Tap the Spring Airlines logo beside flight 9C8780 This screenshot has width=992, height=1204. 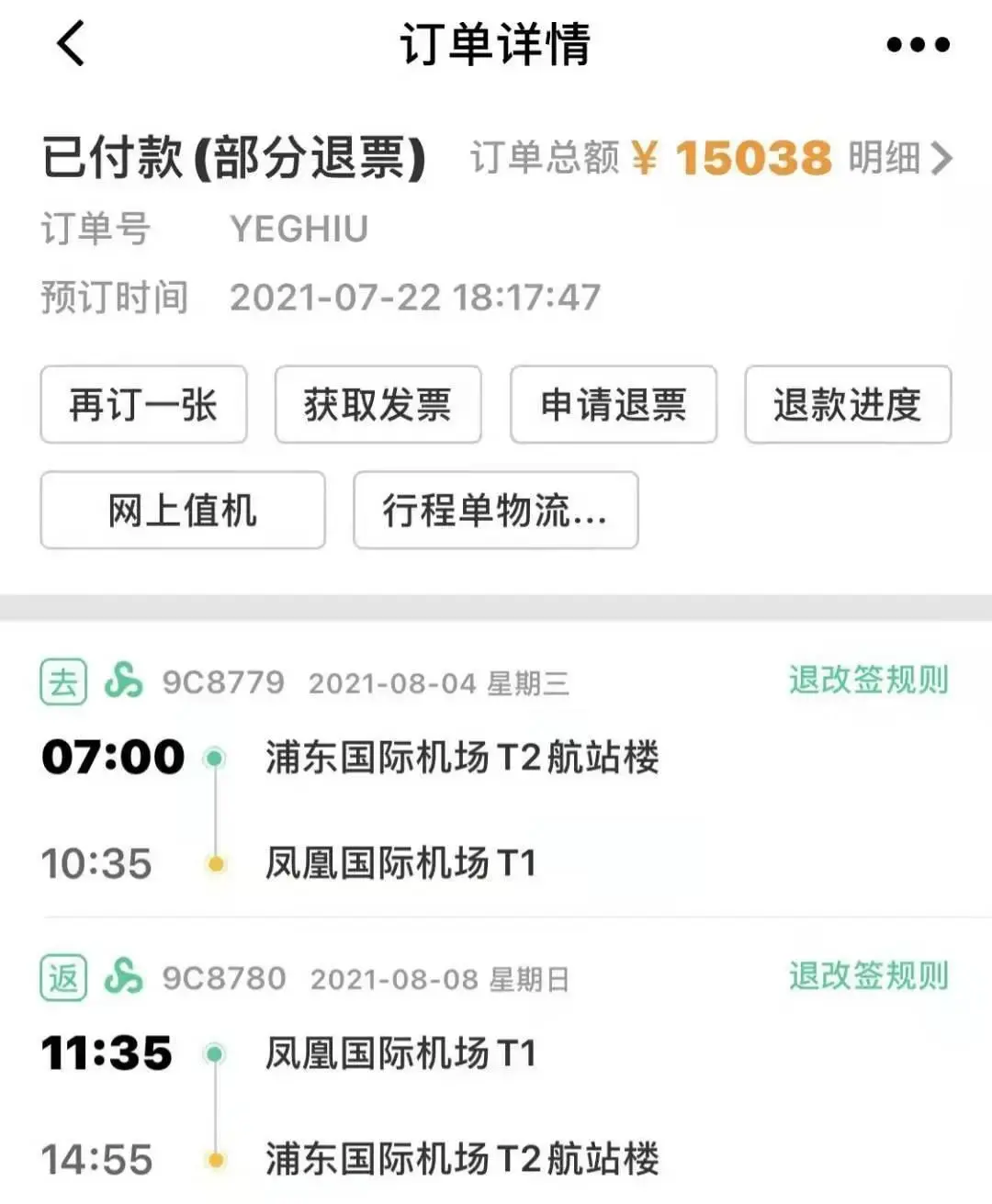pos(125,978)
